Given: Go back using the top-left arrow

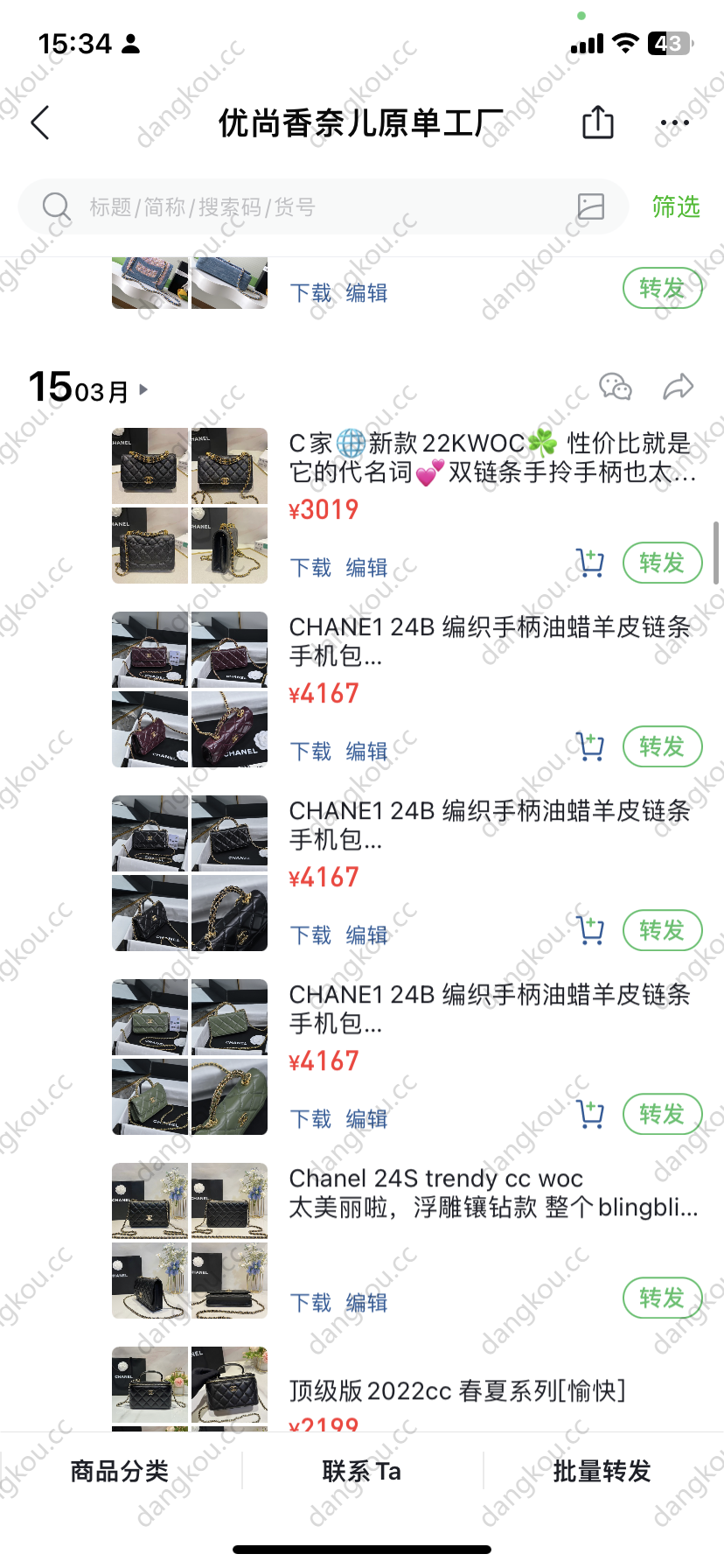Looking at the screenshot, I should click(40, 123).
